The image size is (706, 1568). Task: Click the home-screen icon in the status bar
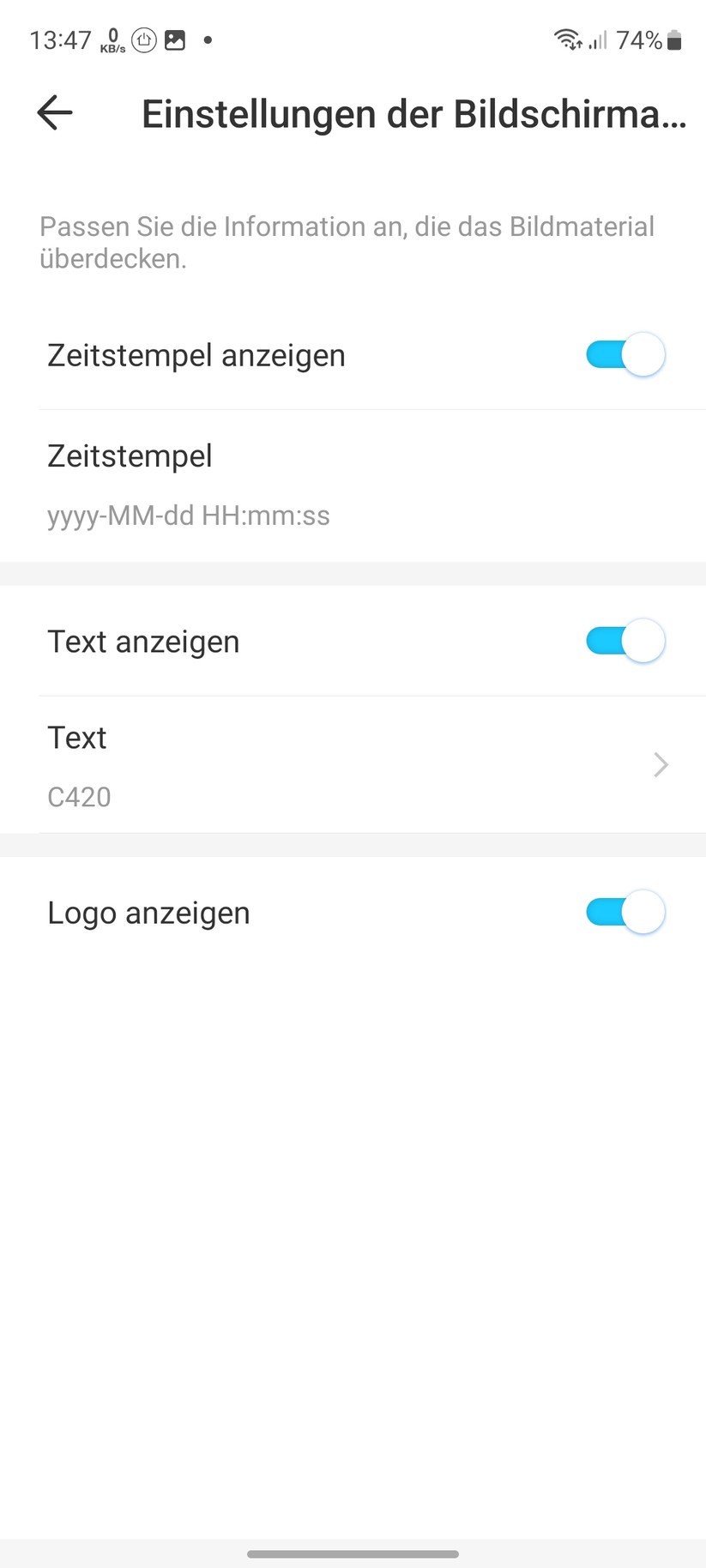(143, 39)
